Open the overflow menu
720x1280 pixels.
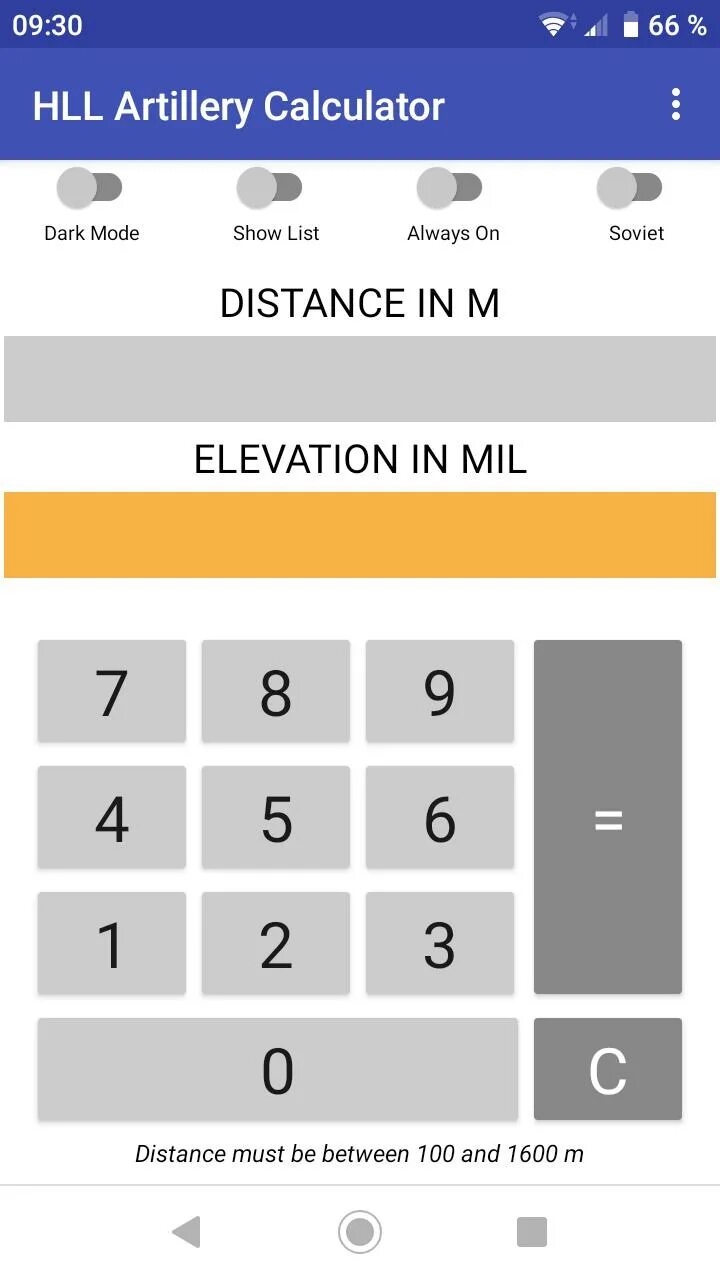tap(676, 104)
